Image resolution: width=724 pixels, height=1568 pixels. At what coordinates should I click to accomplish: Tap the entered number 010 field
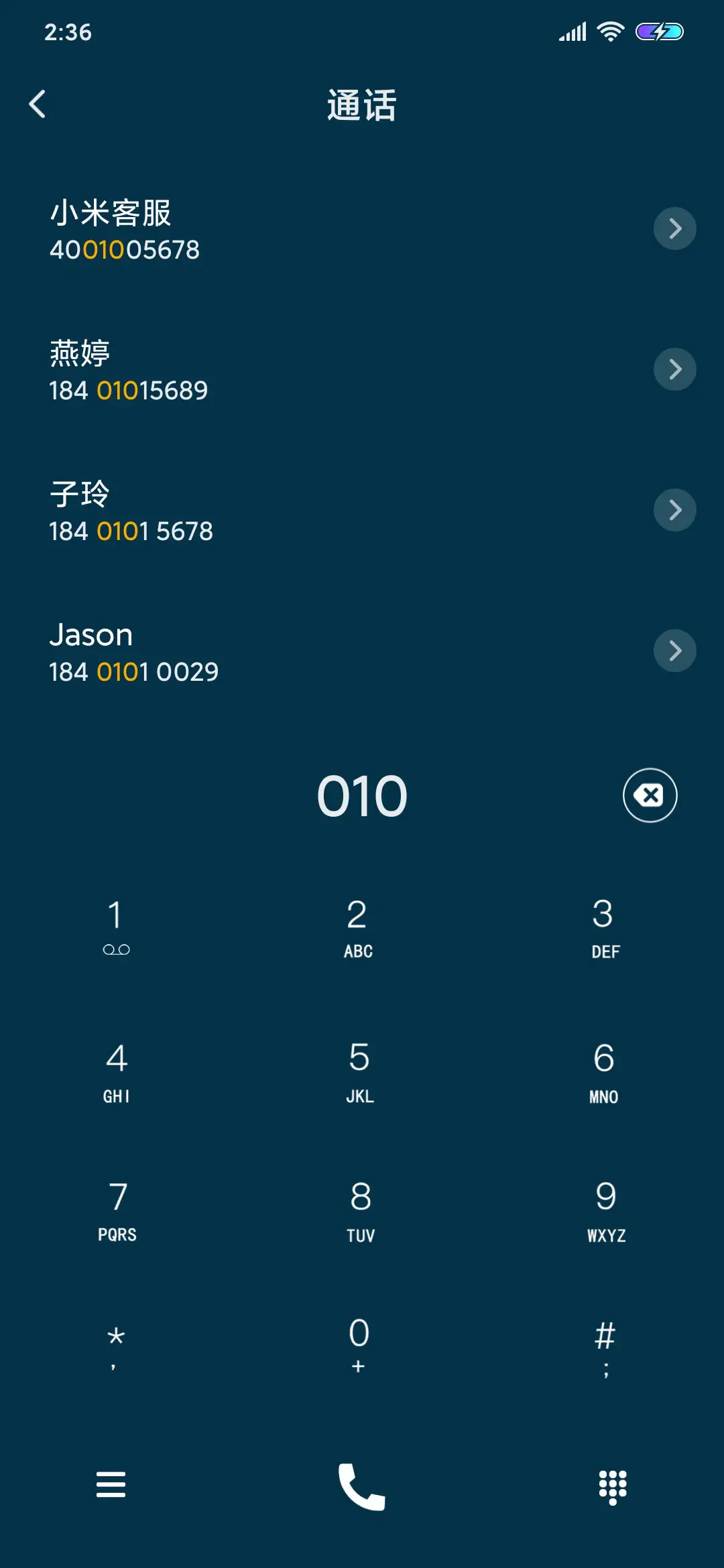pyautogui.click(x=362, y=795)
